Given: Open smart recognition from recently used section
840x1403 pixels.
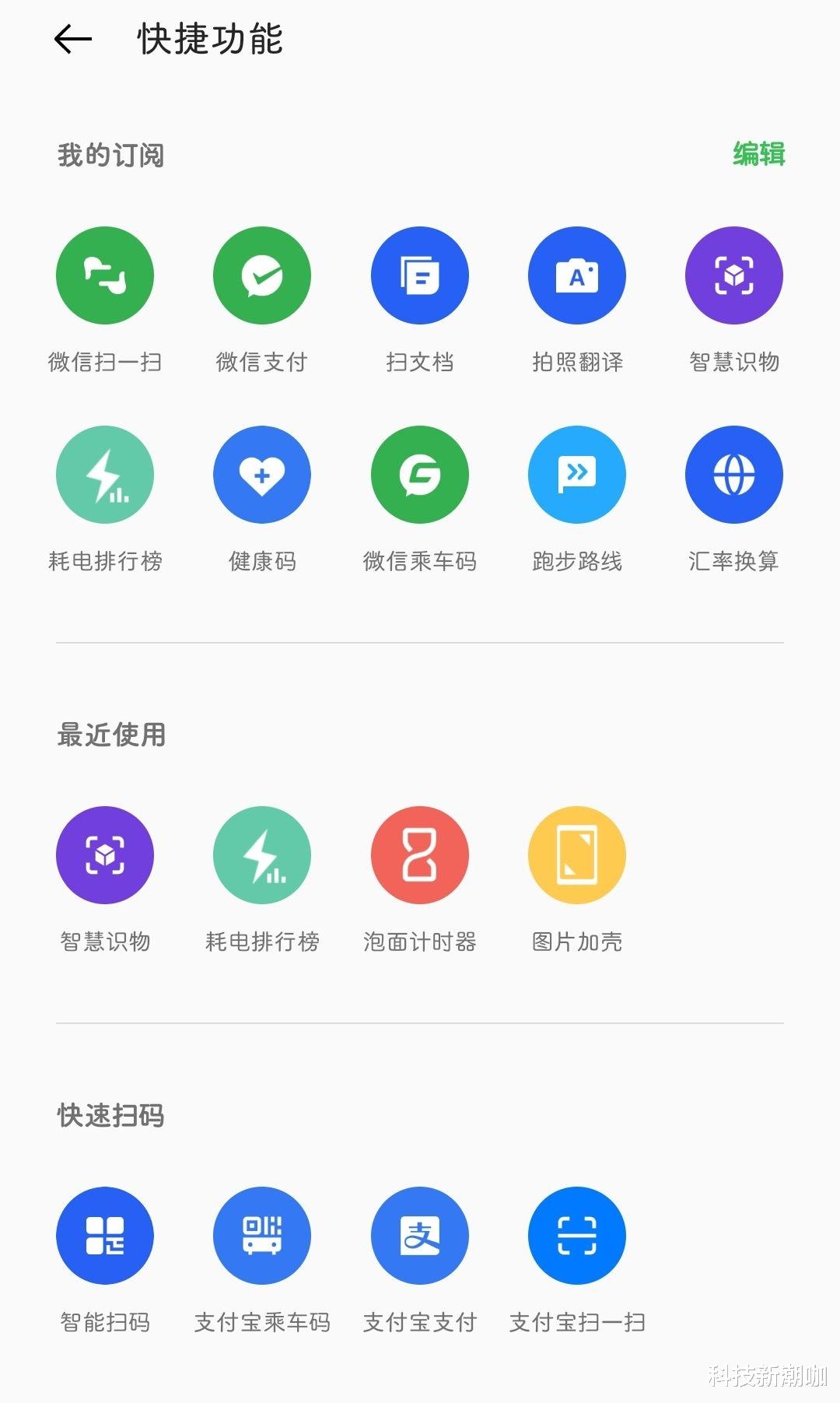Looking at the screenshot, I should click(105, 854).
